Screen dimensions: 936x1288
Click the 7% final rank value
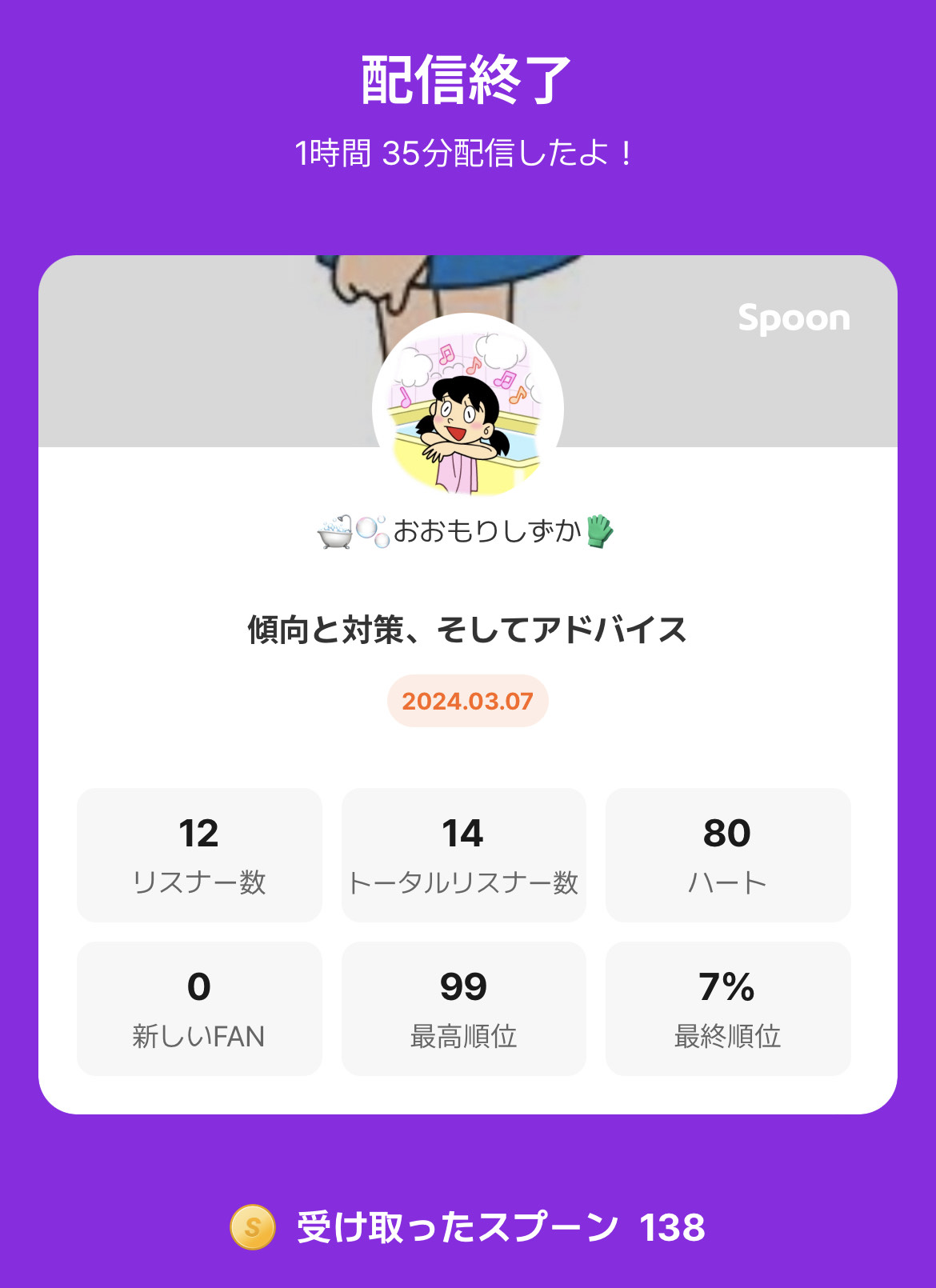(728, 988)
